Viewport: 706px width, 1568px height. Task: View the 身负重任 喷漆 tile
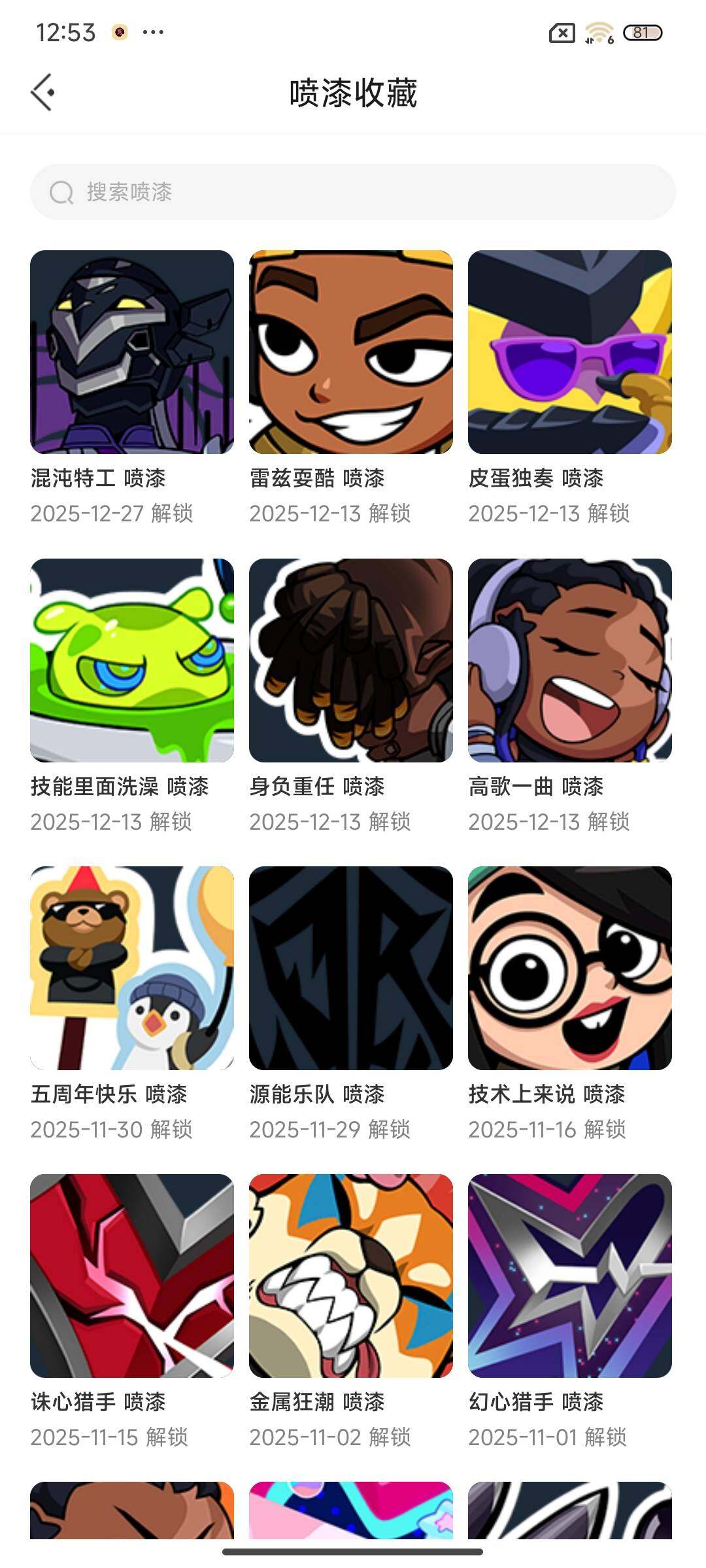pyautogui.click(x=351, y=660)
